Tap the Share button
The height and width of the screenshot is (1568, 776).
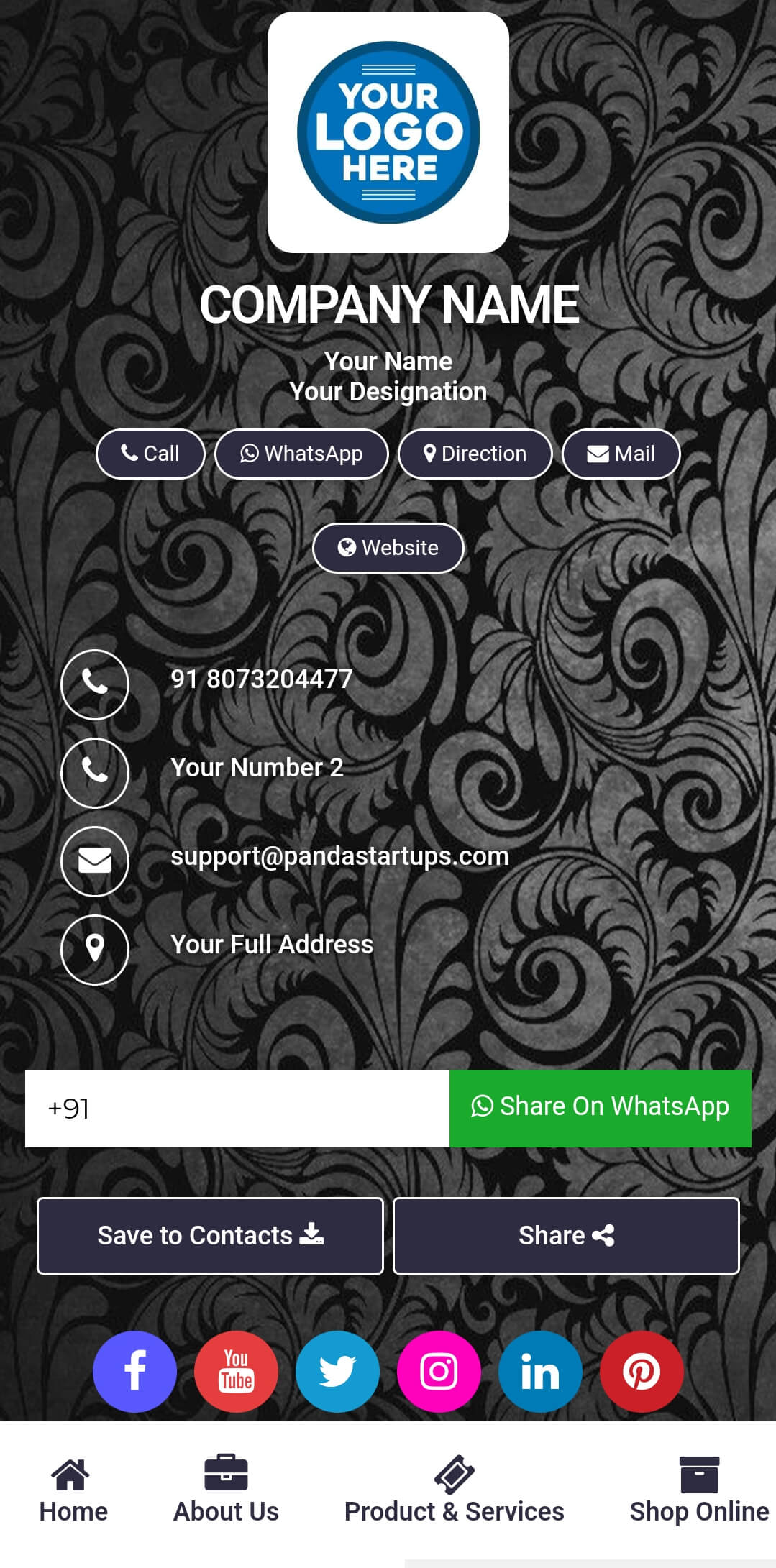566,1236
